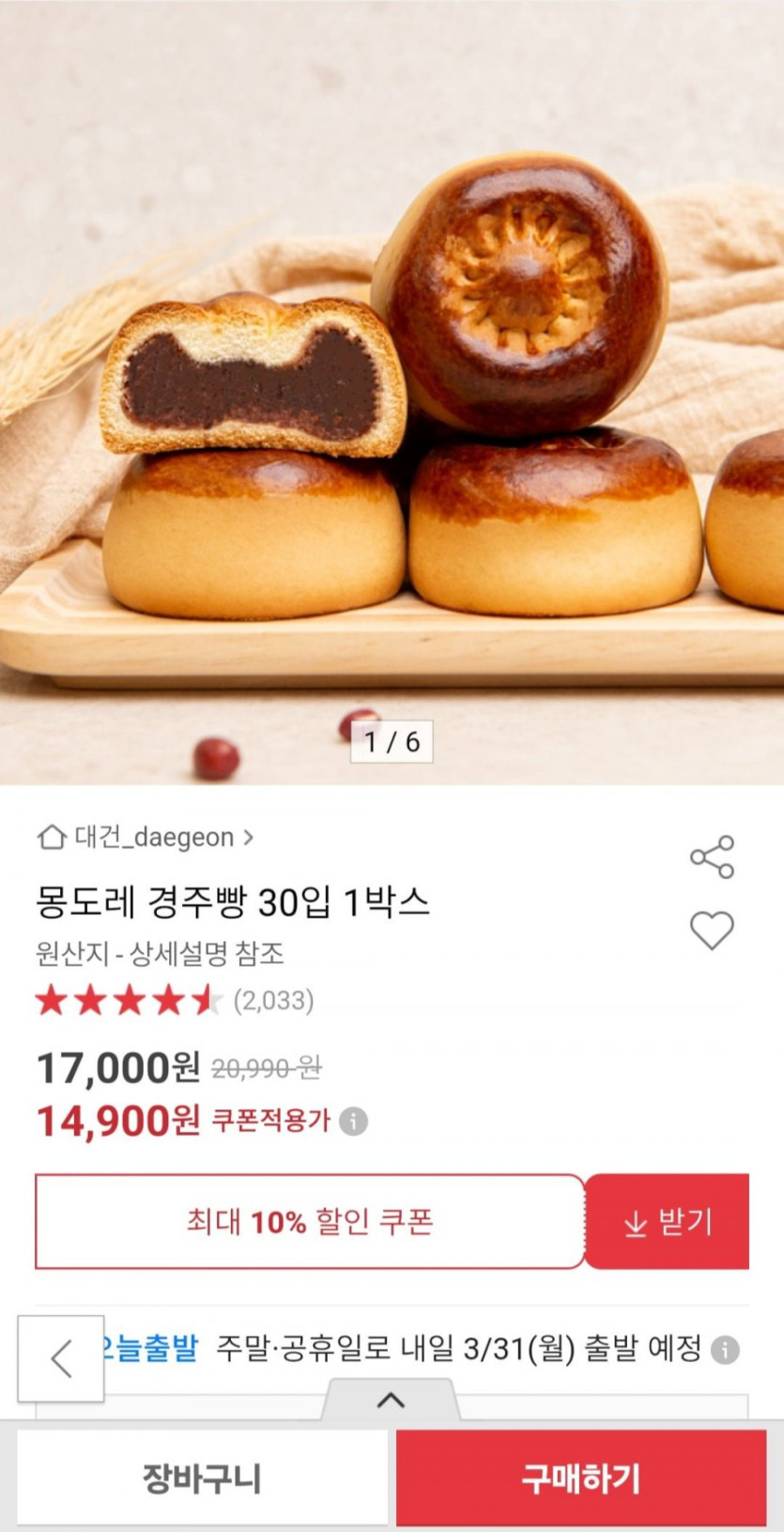Image resolution: width=784 pixels, height=1532 pixels.
Task: Show shipping departure info tooltip
Action: (725, 1351)
